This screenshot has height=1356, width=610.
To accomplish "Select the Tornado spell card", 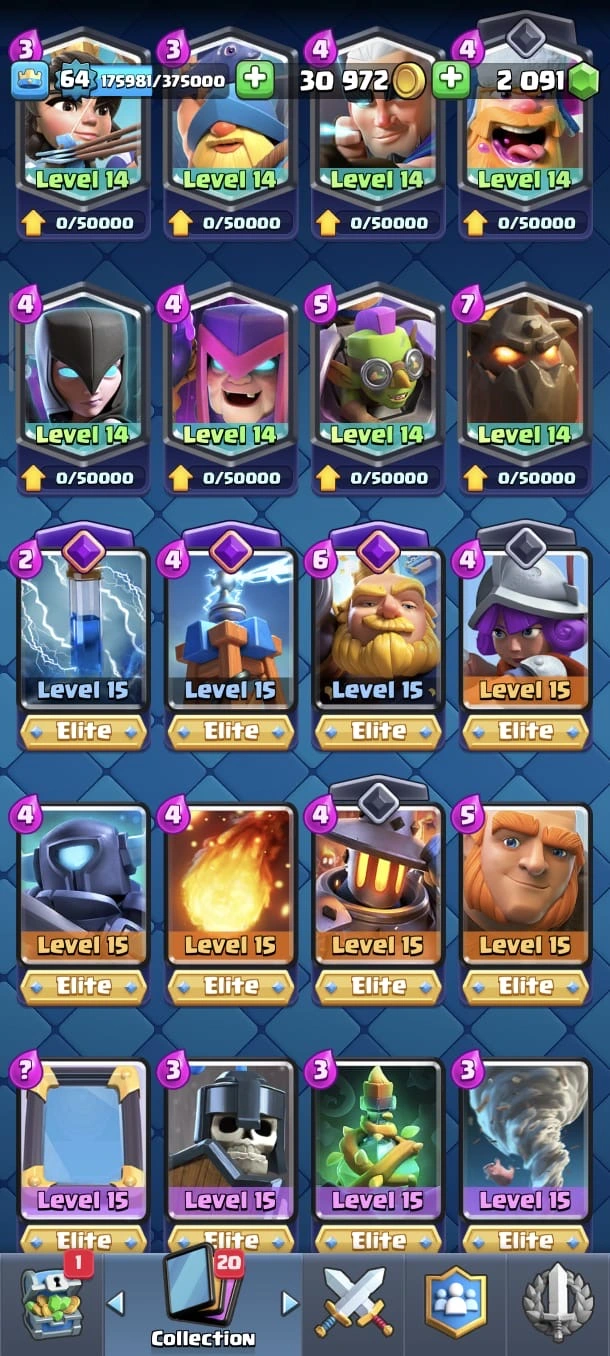I will click(x=525, y=1140).
